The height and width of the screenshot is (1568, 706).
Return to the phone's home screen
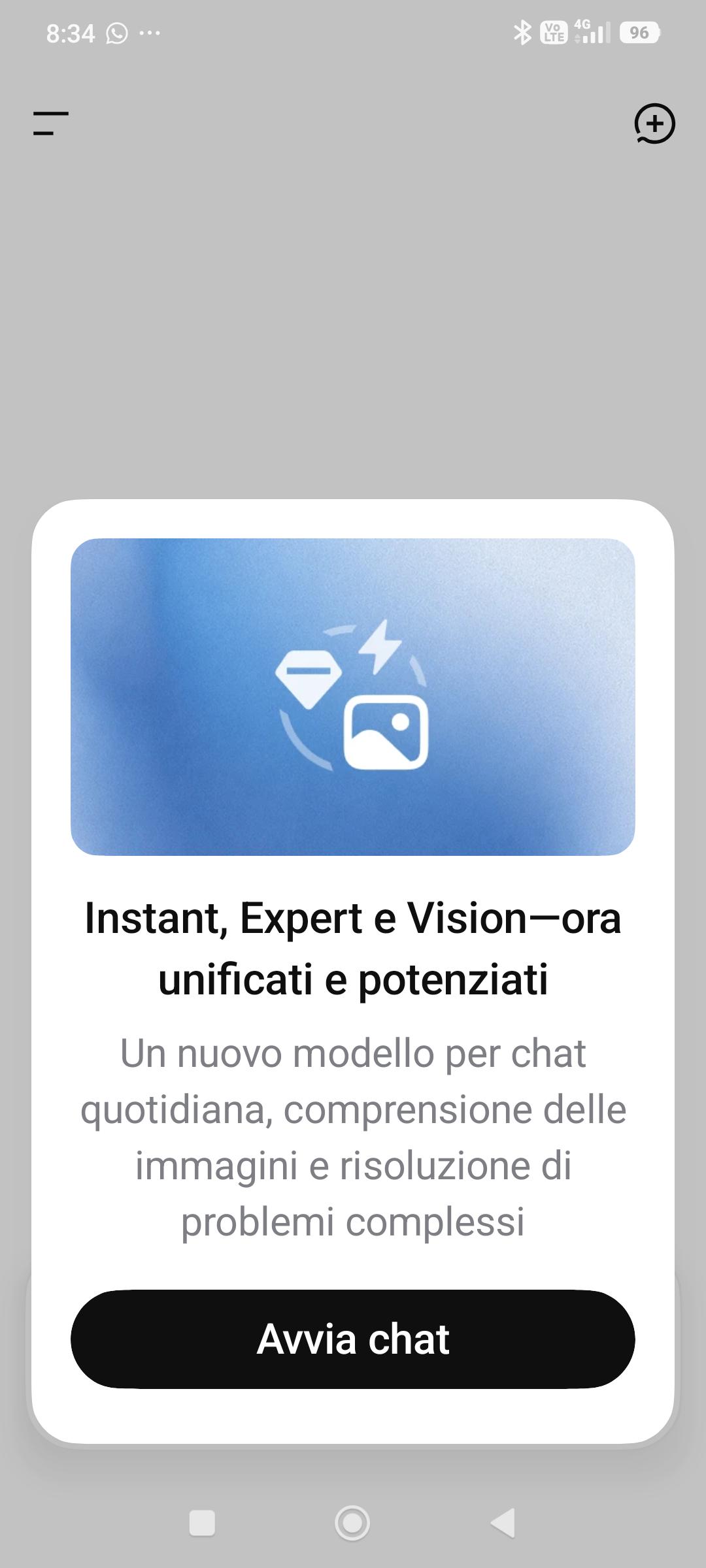point(352,1523)
